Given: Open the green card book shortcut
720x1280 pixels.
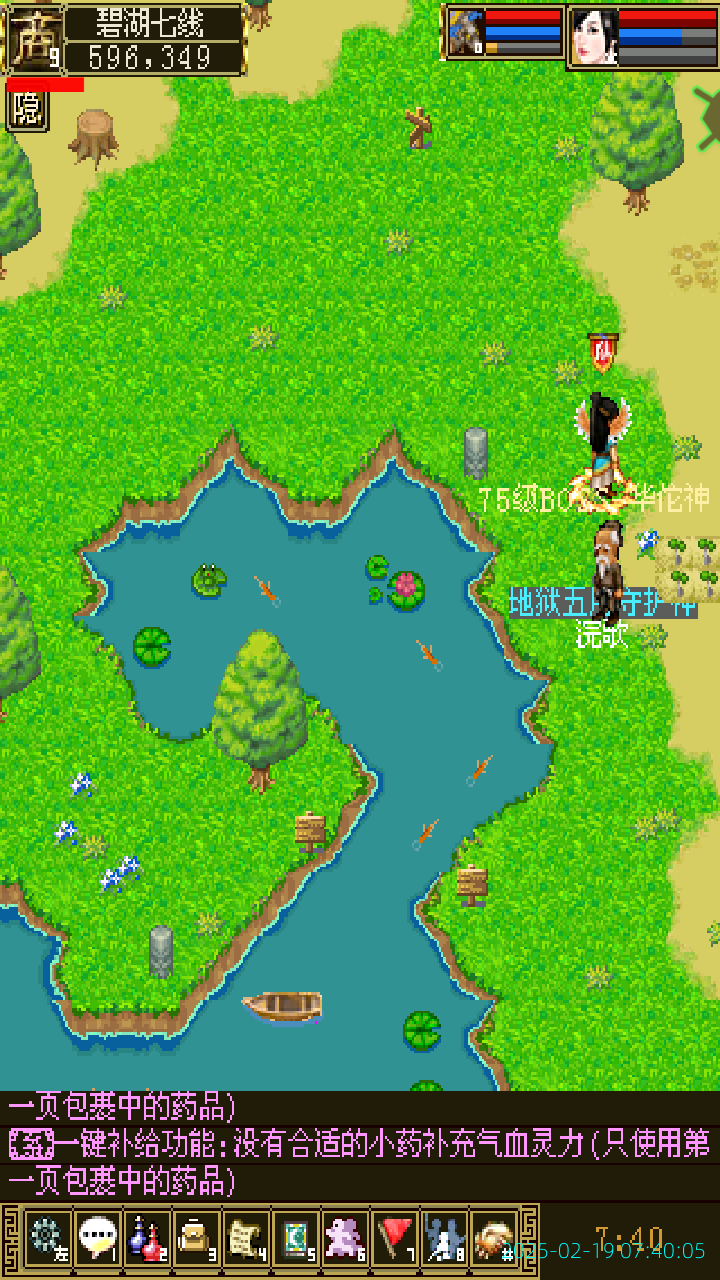Looking at the screenshot, I should point(296,1238).
